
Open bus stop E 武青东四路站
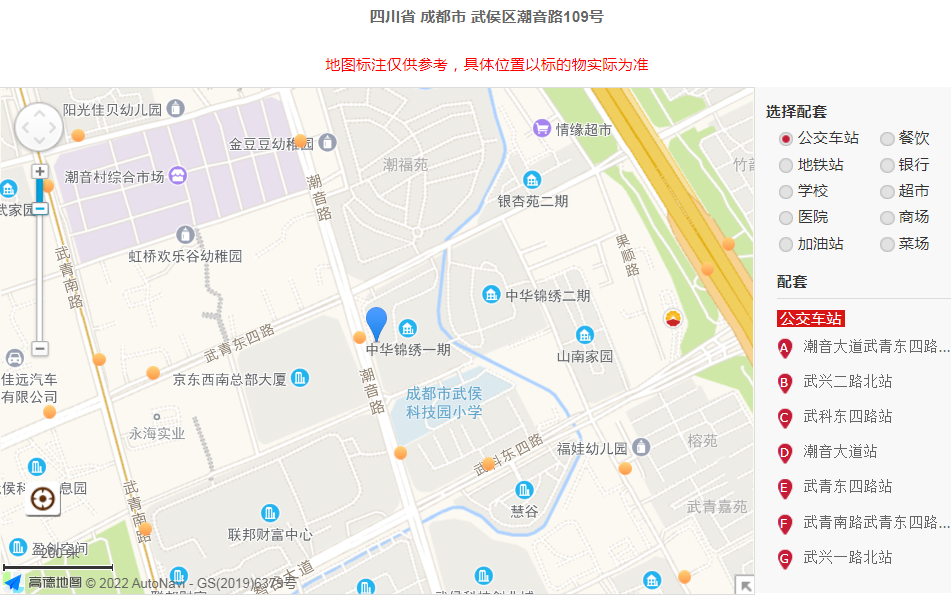847,487
